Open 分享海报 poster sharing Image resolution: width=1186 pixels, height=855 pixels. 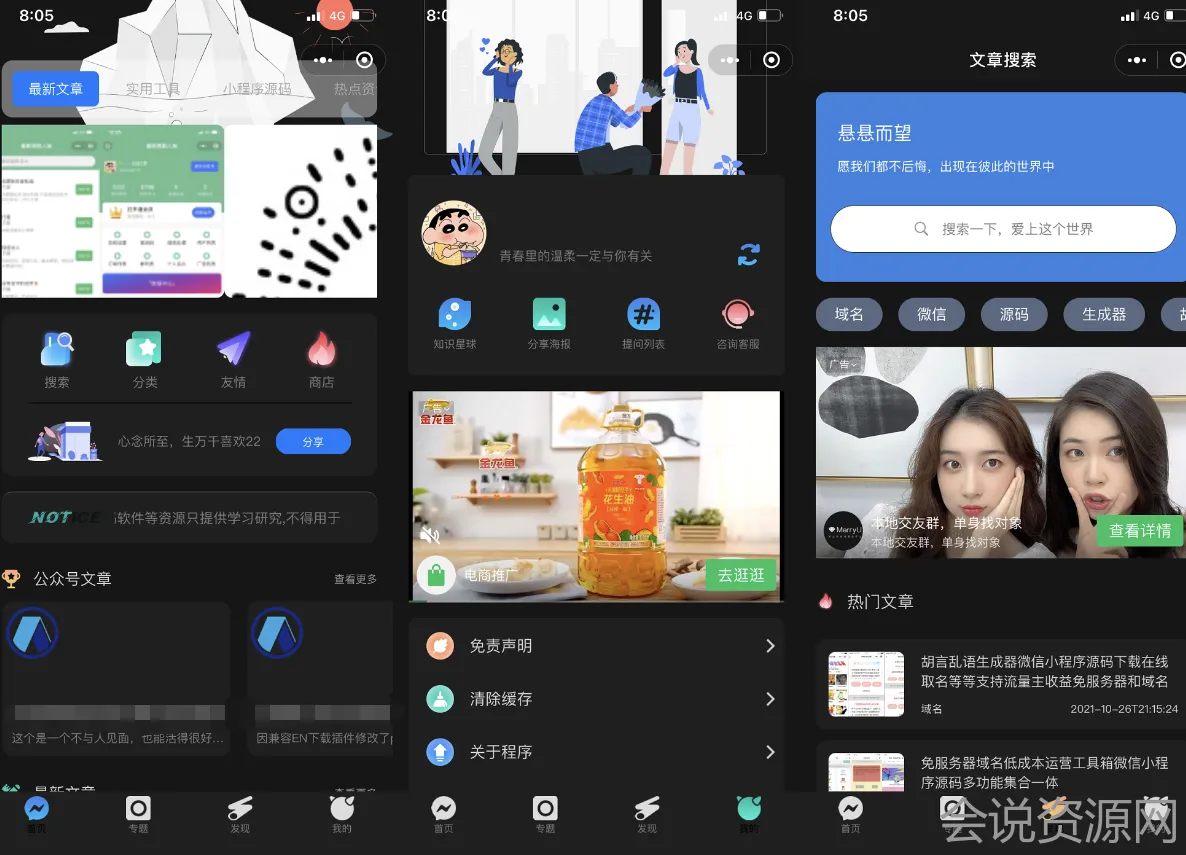point(549,323)
